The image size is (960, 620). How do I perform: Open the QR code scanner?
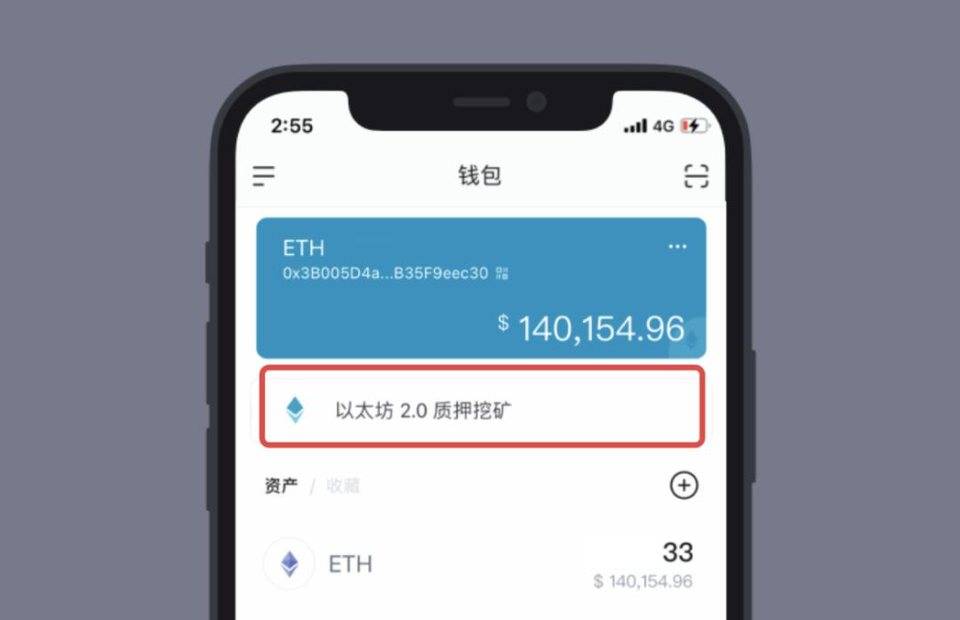(695, 176)
